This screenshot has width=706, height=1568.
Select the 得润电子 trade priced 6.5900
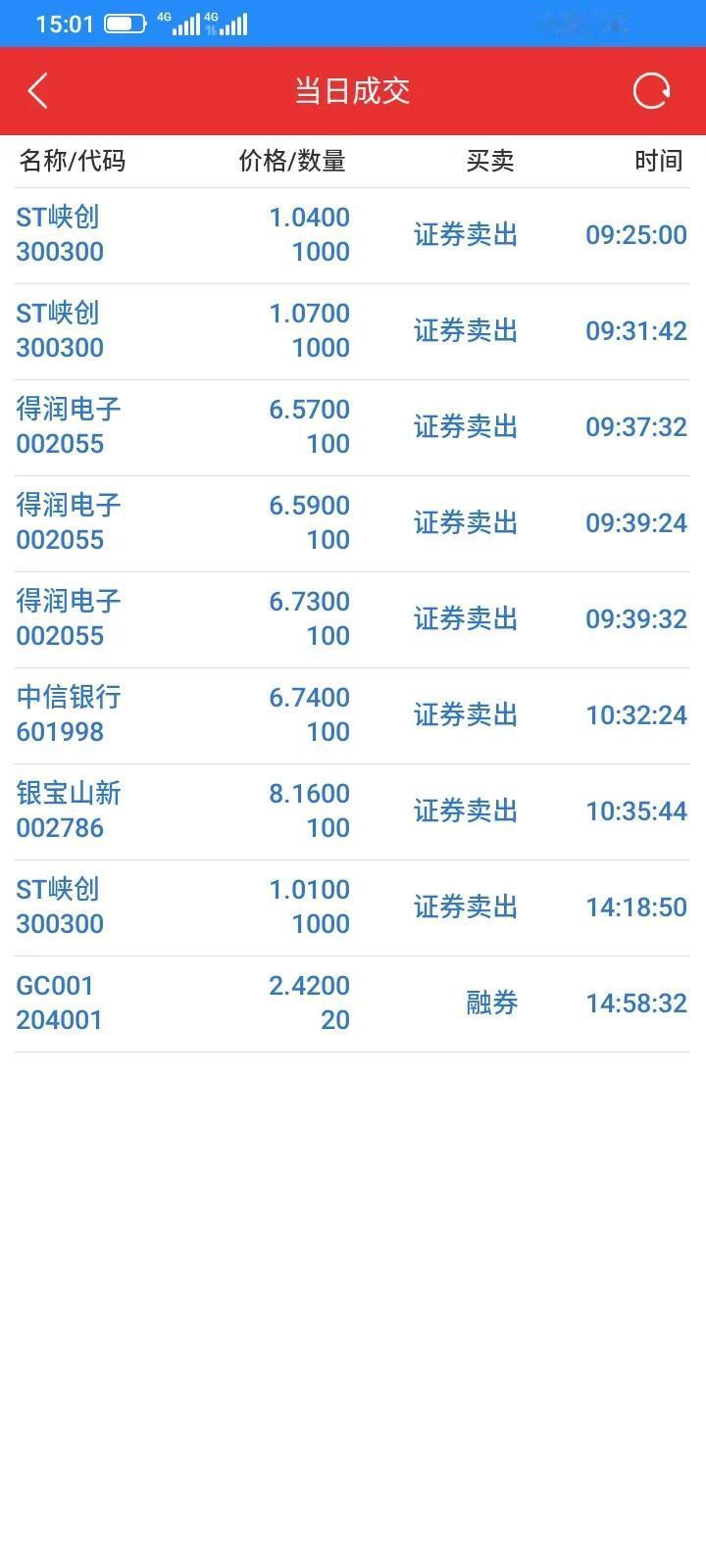point(352,523)
